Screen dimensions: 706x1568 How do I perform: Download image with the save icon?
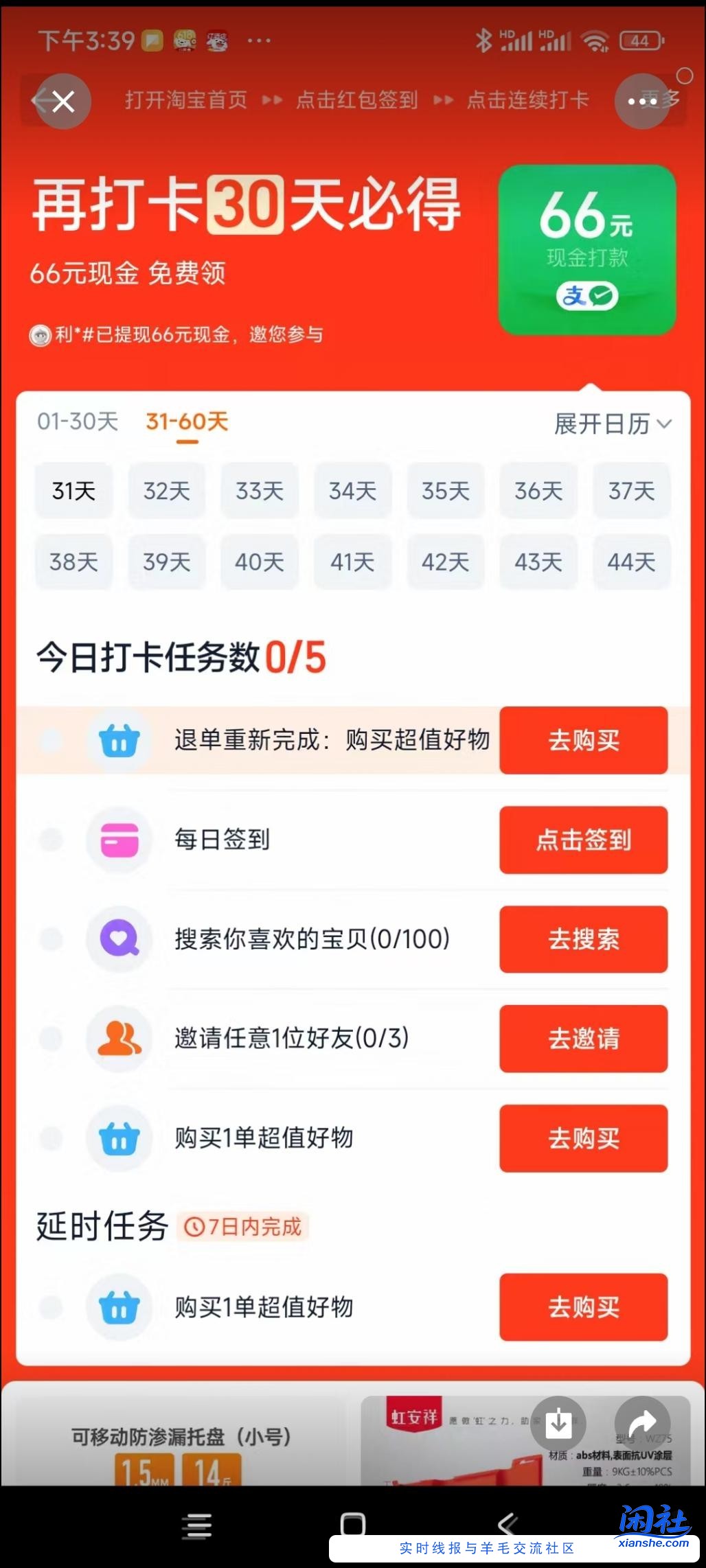[x=558, y=1424]
